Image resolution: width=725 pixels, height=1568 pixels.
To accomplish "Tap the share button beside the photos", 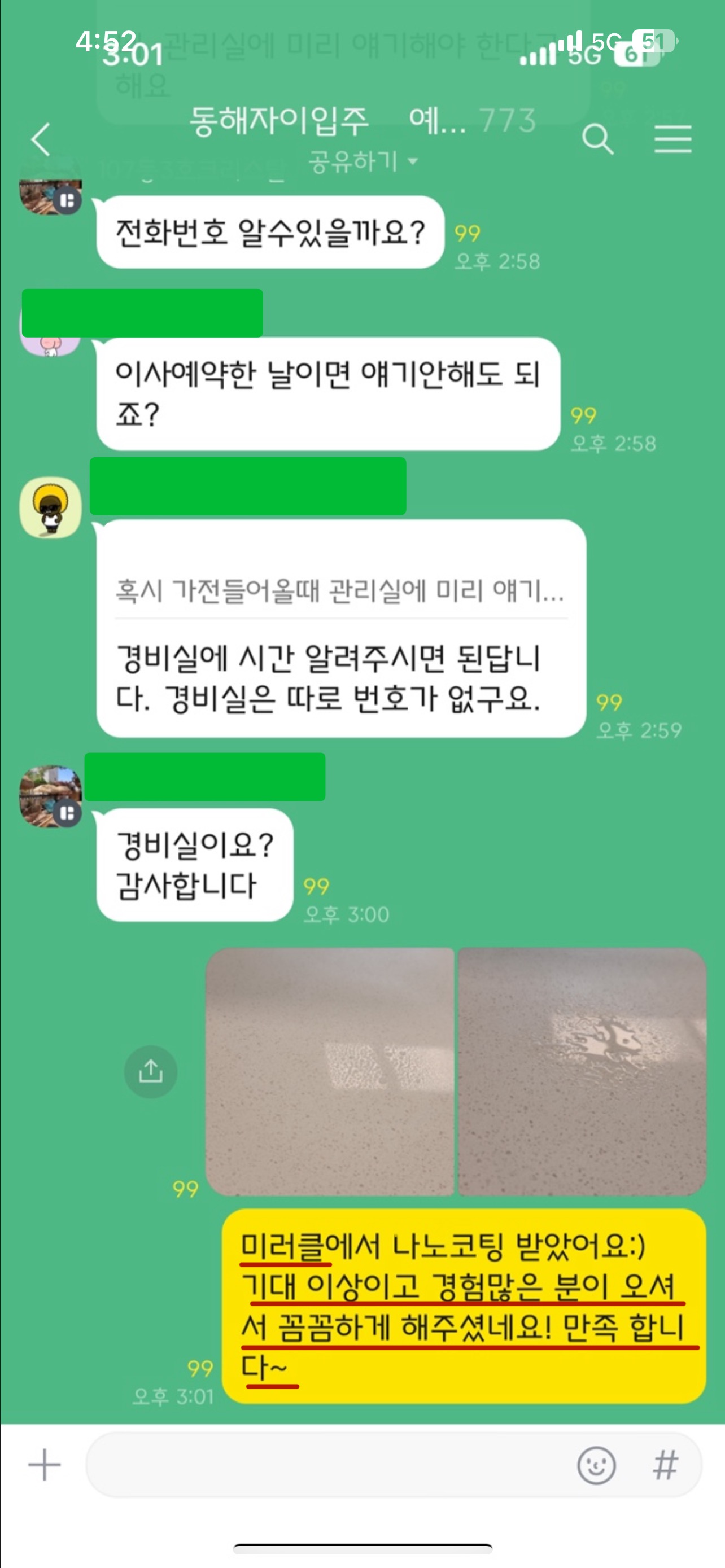I will tap(150, 1071).
